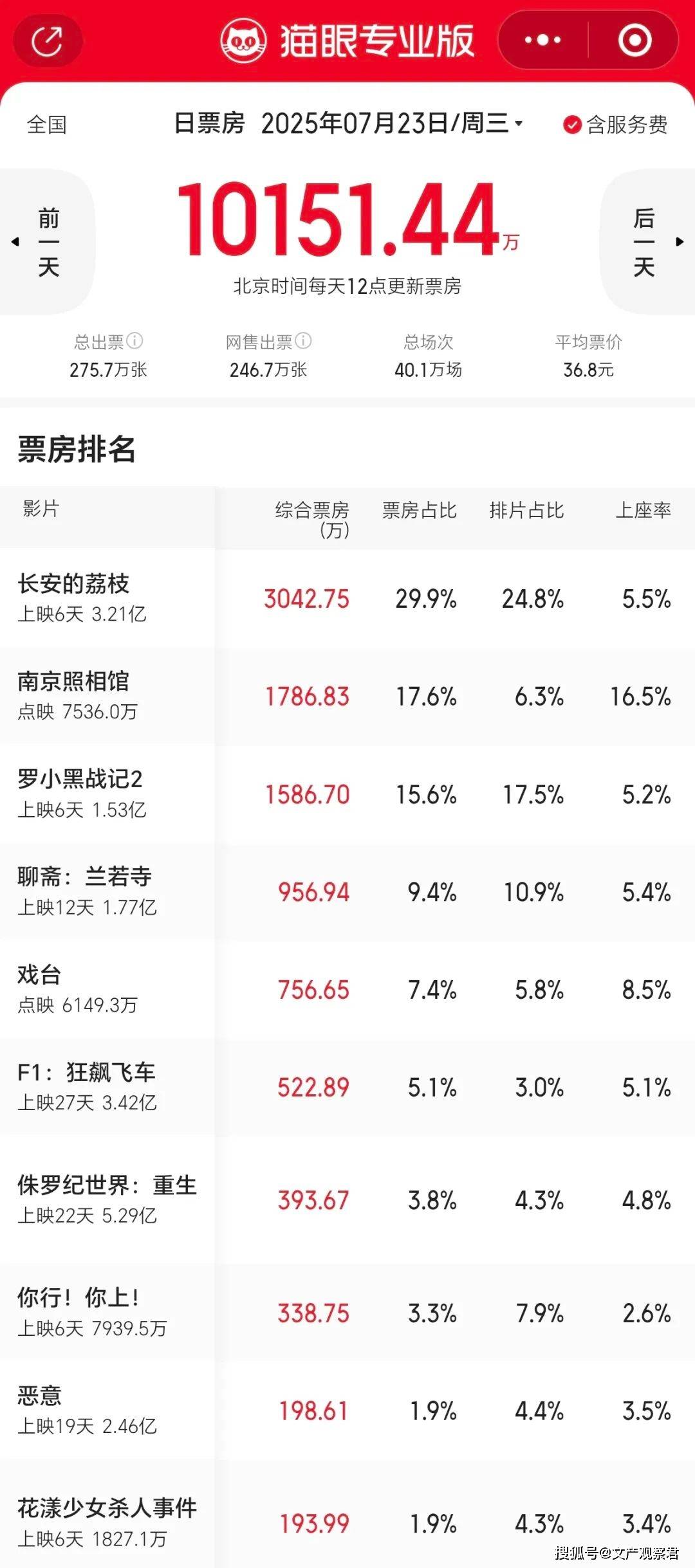Open the 你行!你上! movie row

pos(347,1312)
